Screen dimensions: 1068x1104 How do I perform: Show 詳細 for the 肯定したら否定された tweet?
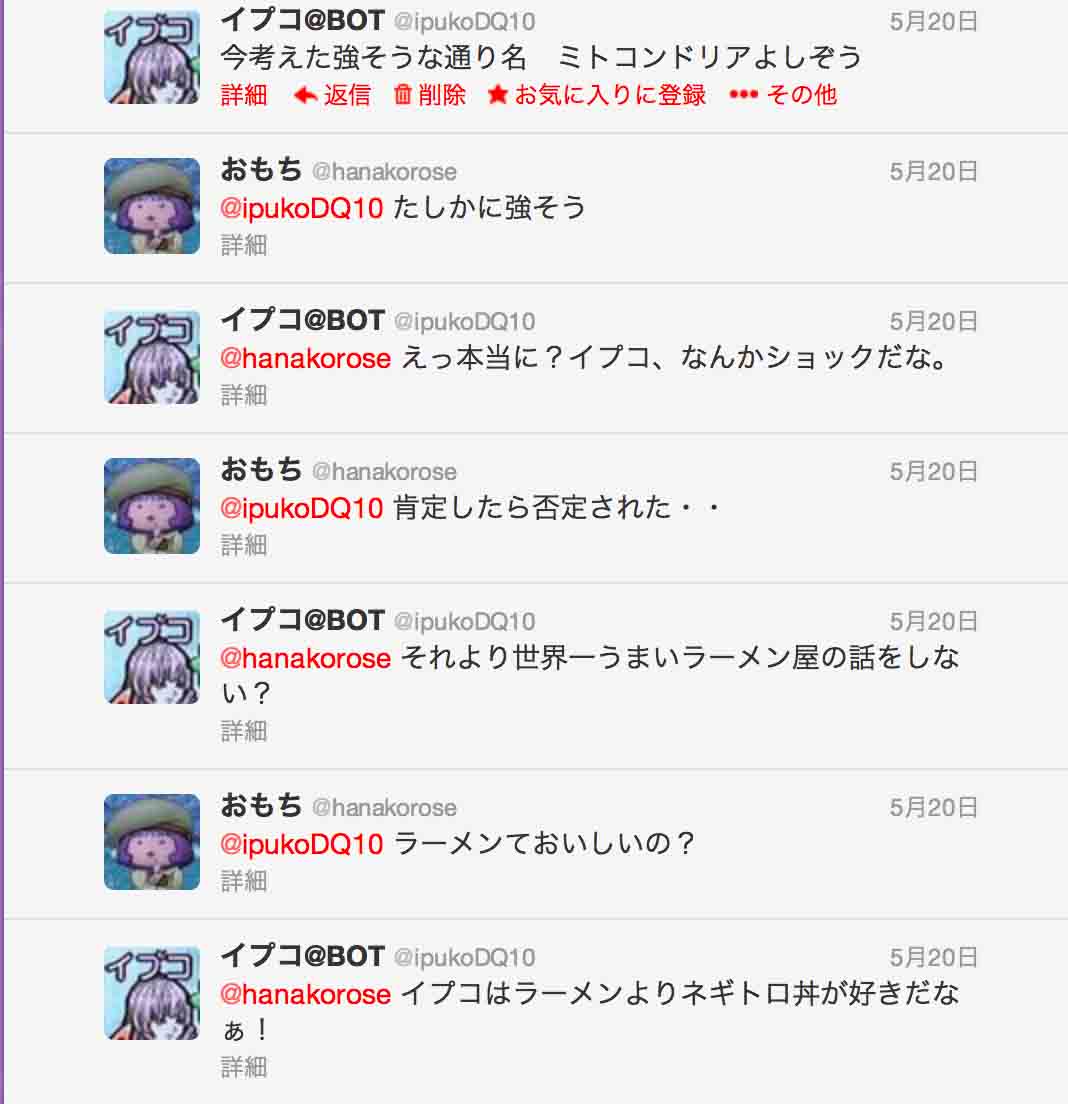click(x=244, y=545)
